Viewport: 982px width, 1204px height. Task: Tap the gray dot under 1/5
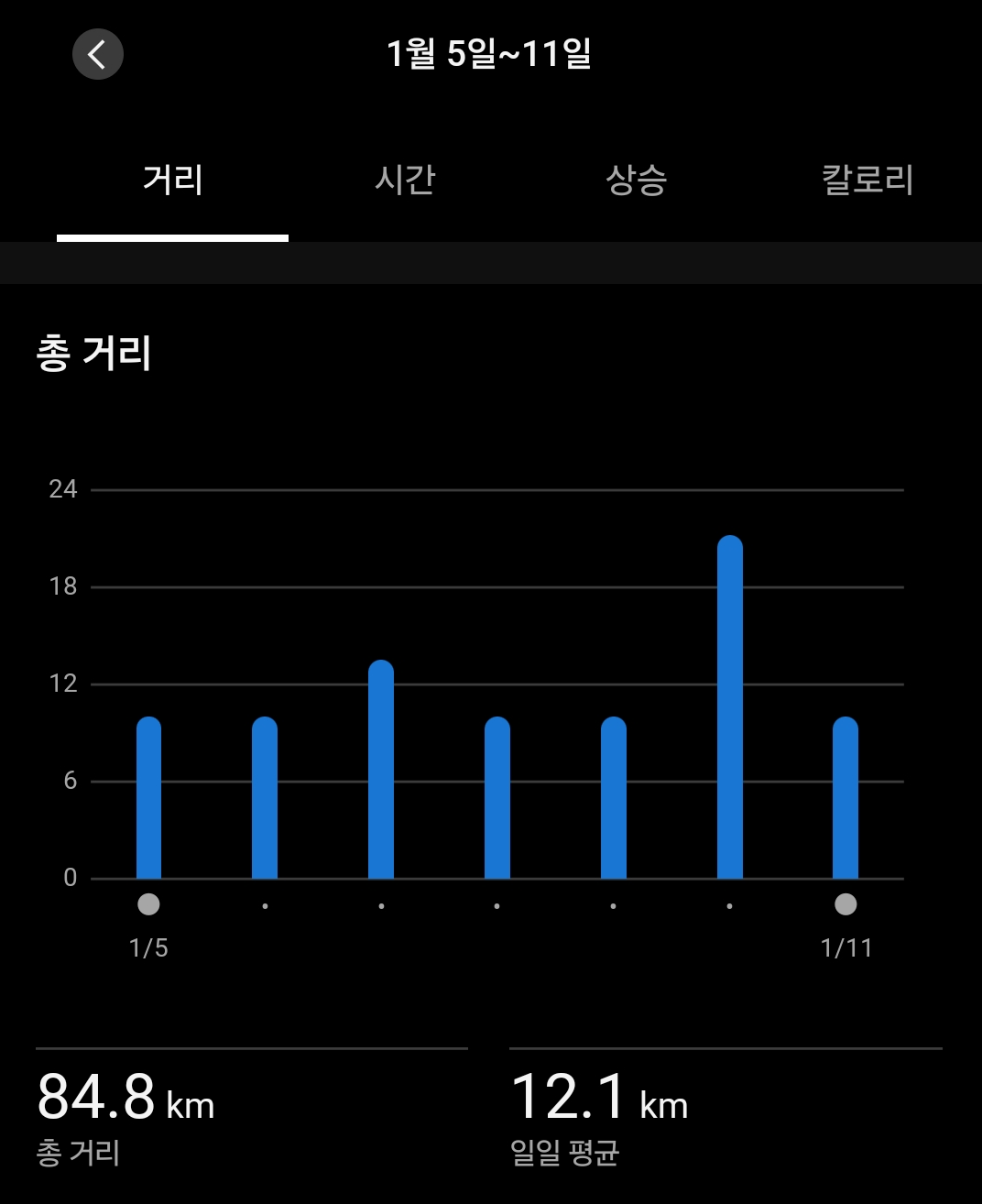click(x=148, y=905)
